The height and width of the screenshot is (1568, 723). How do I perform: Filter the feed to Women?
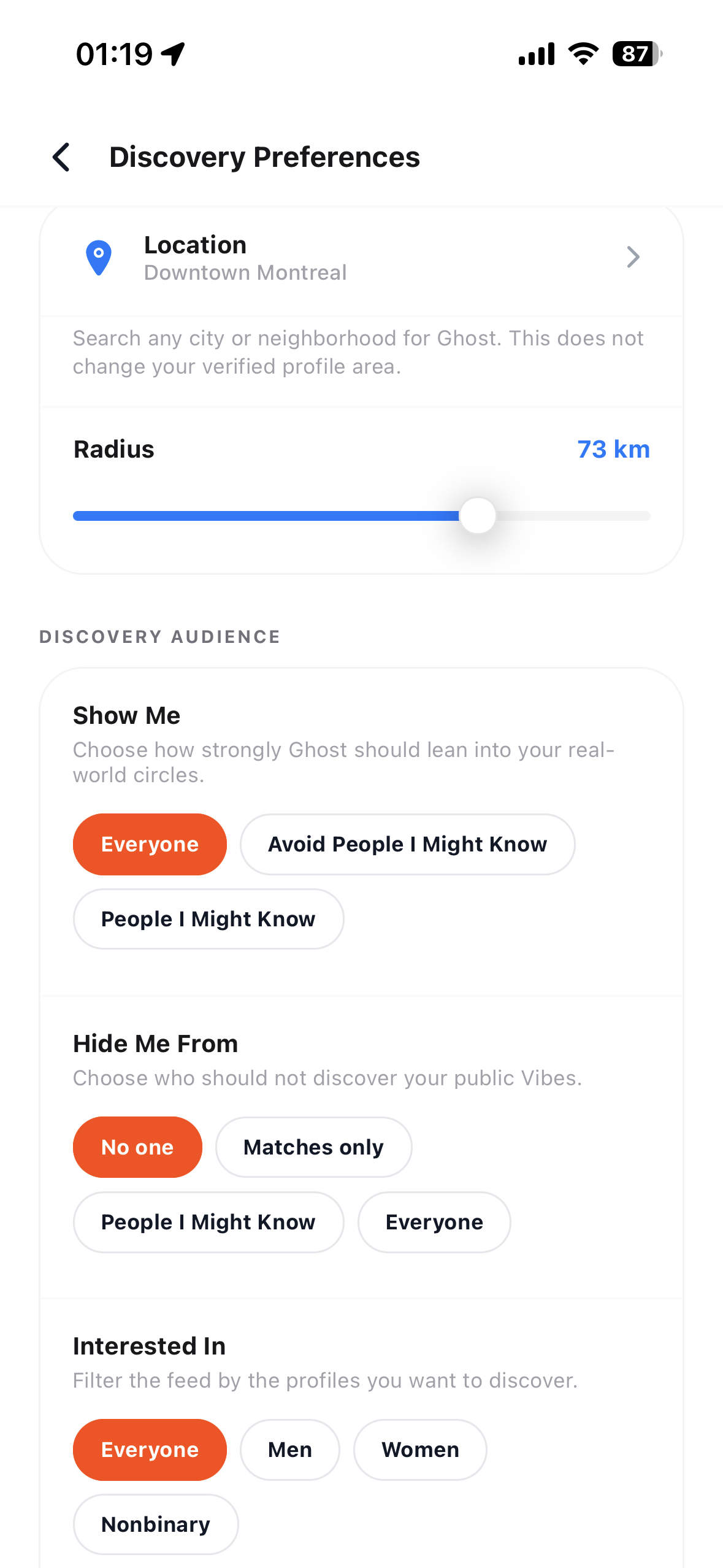tap(420, 1450)
